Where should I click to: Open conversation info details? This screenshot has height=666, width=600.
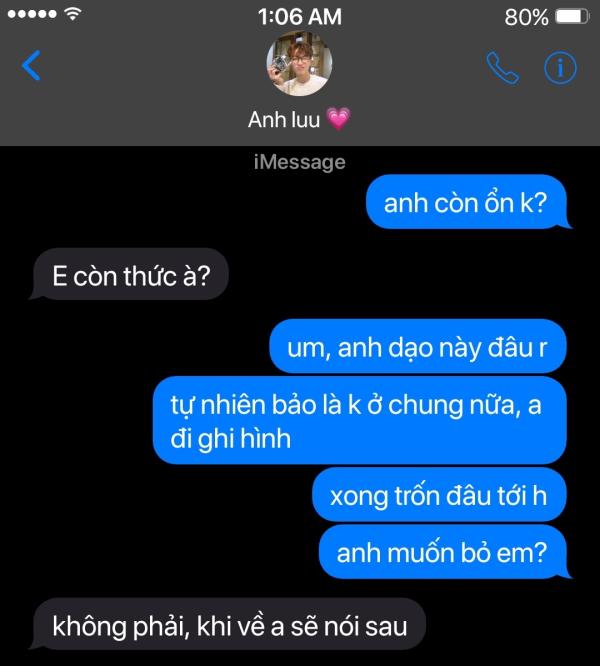(x=560, y=67)
